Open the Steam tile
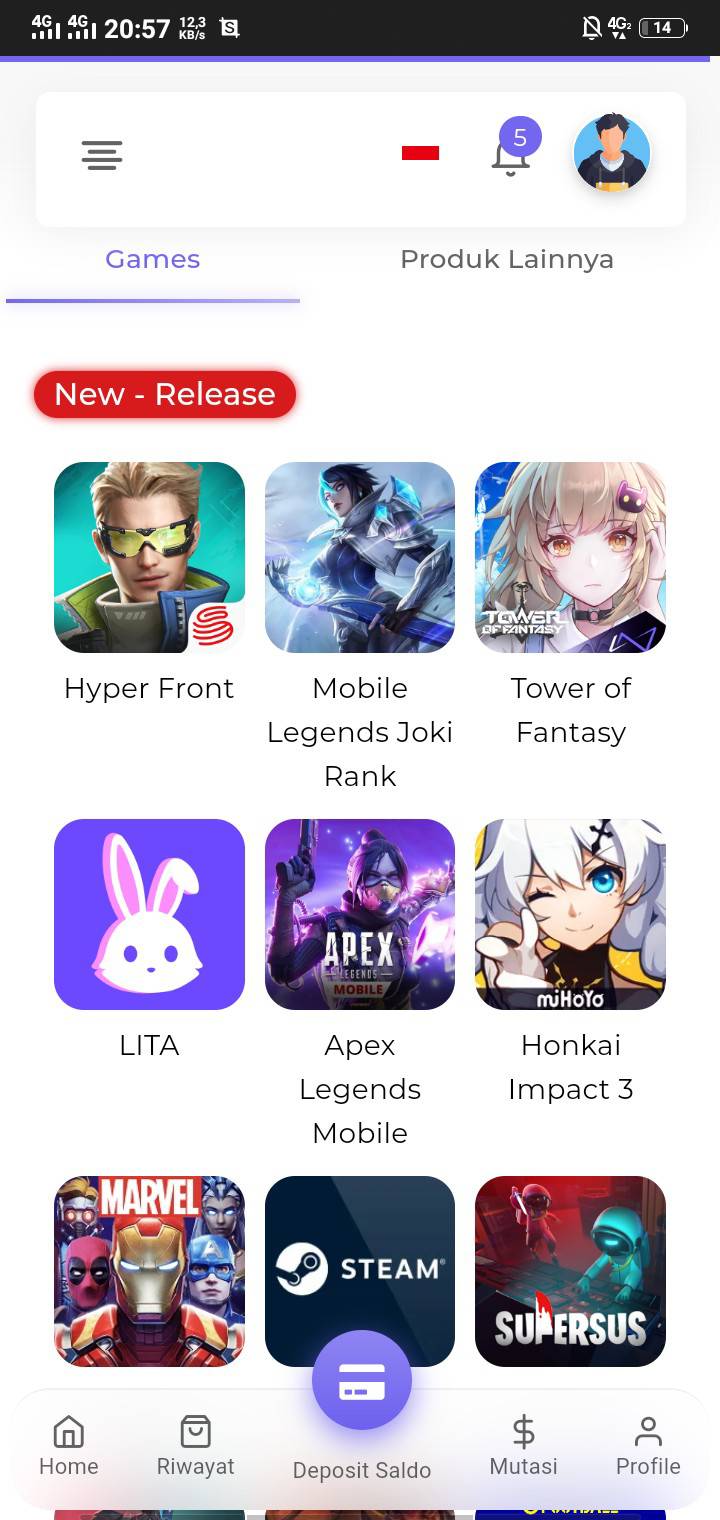This screenshot has width=720, height=1520. [x=360, y=1260]
